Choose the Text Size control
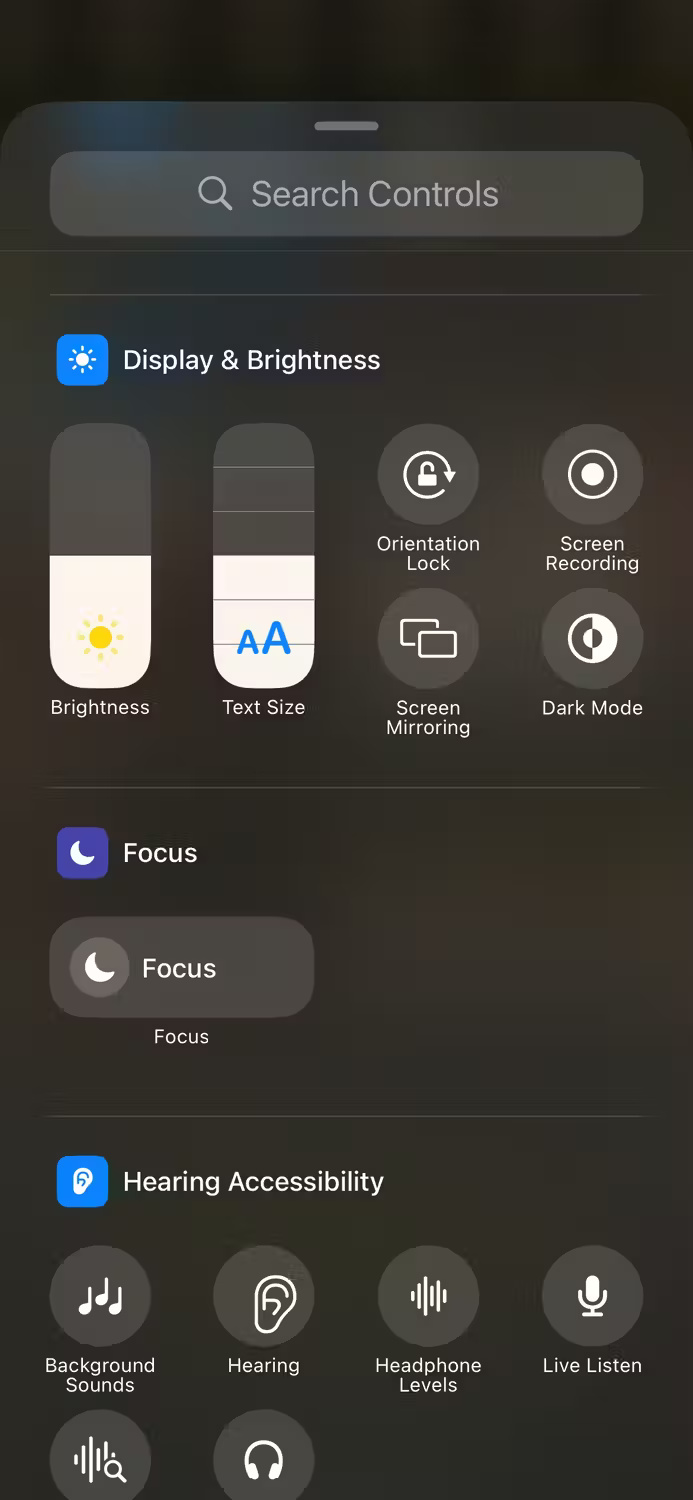 point(264,556)
